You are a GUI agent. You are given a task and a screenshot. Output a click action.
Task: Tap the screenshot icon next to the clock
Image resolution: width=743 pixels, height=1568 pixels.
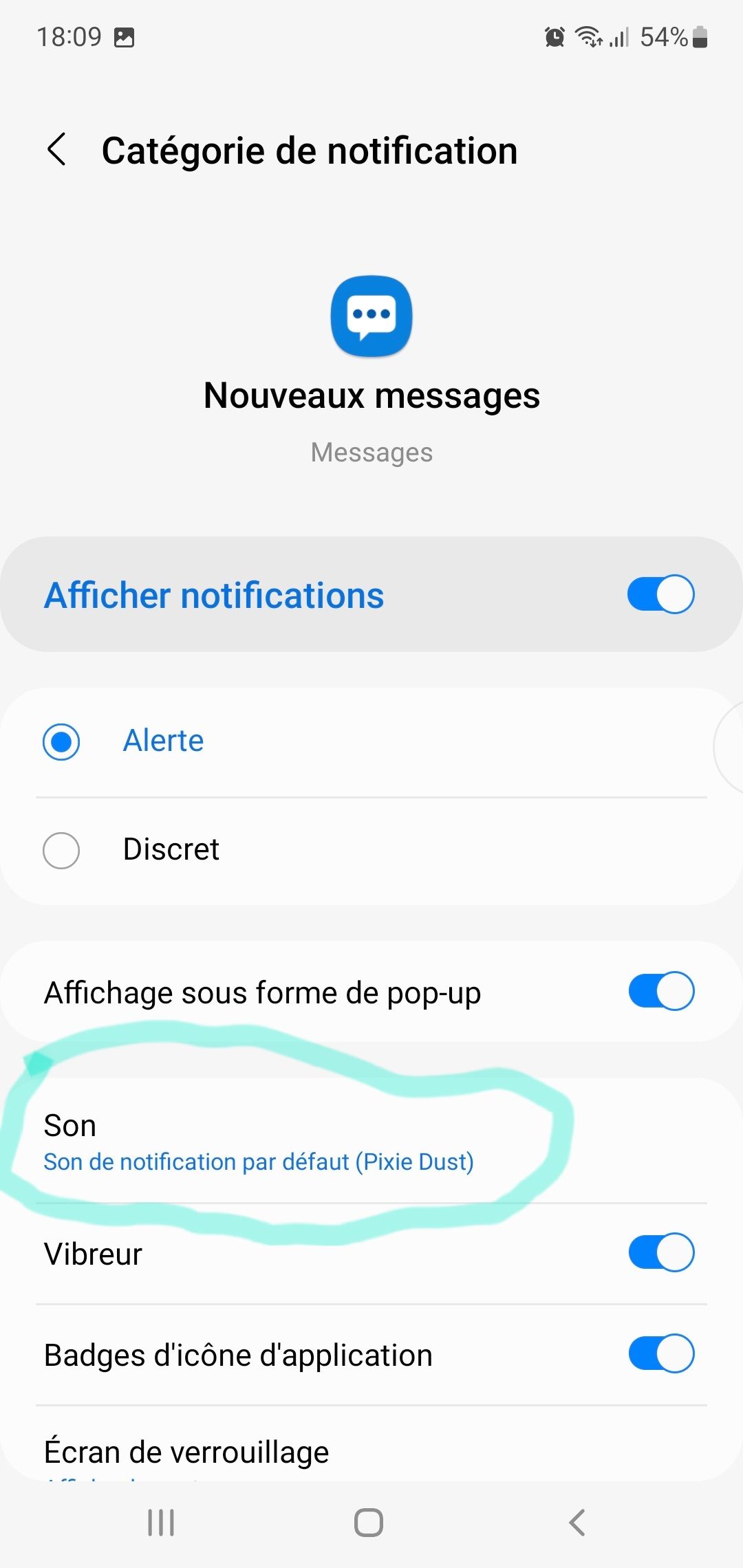[x=126, y=38]
